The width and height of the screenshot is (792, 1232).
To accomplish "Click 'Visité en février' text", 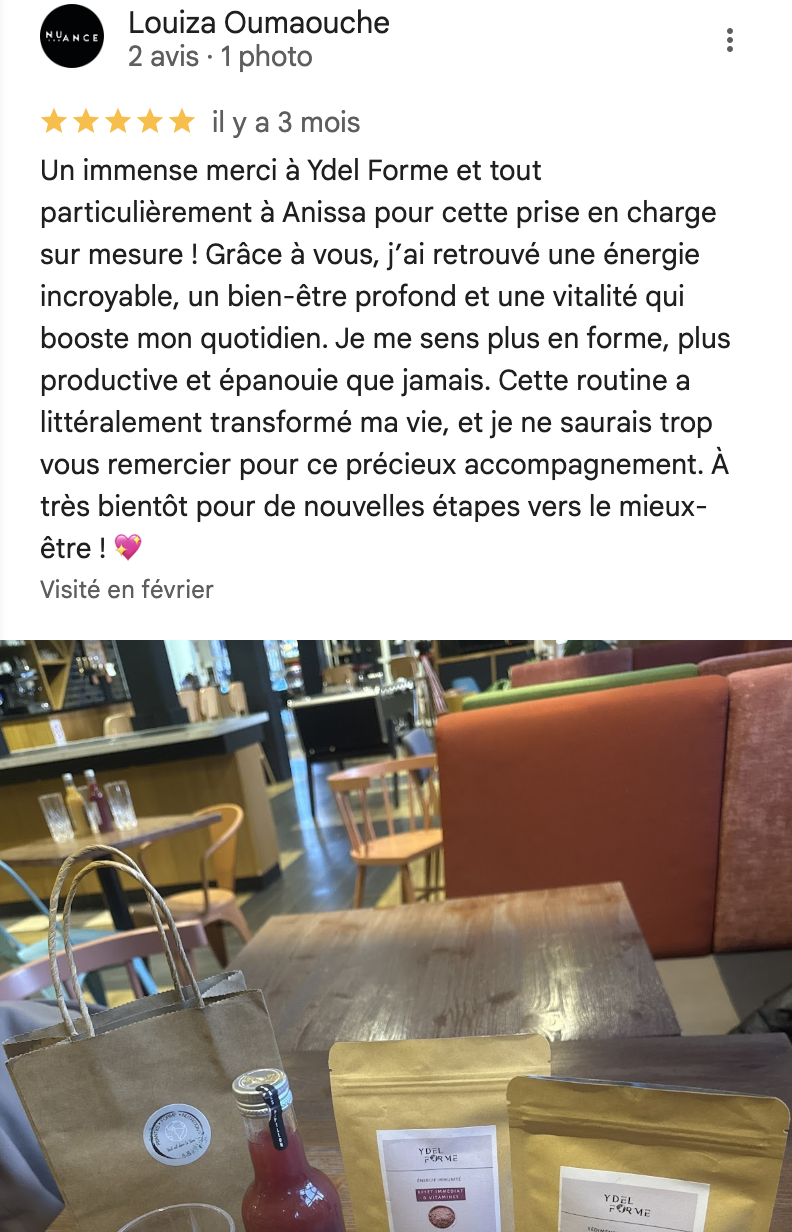I will [127, 590].
